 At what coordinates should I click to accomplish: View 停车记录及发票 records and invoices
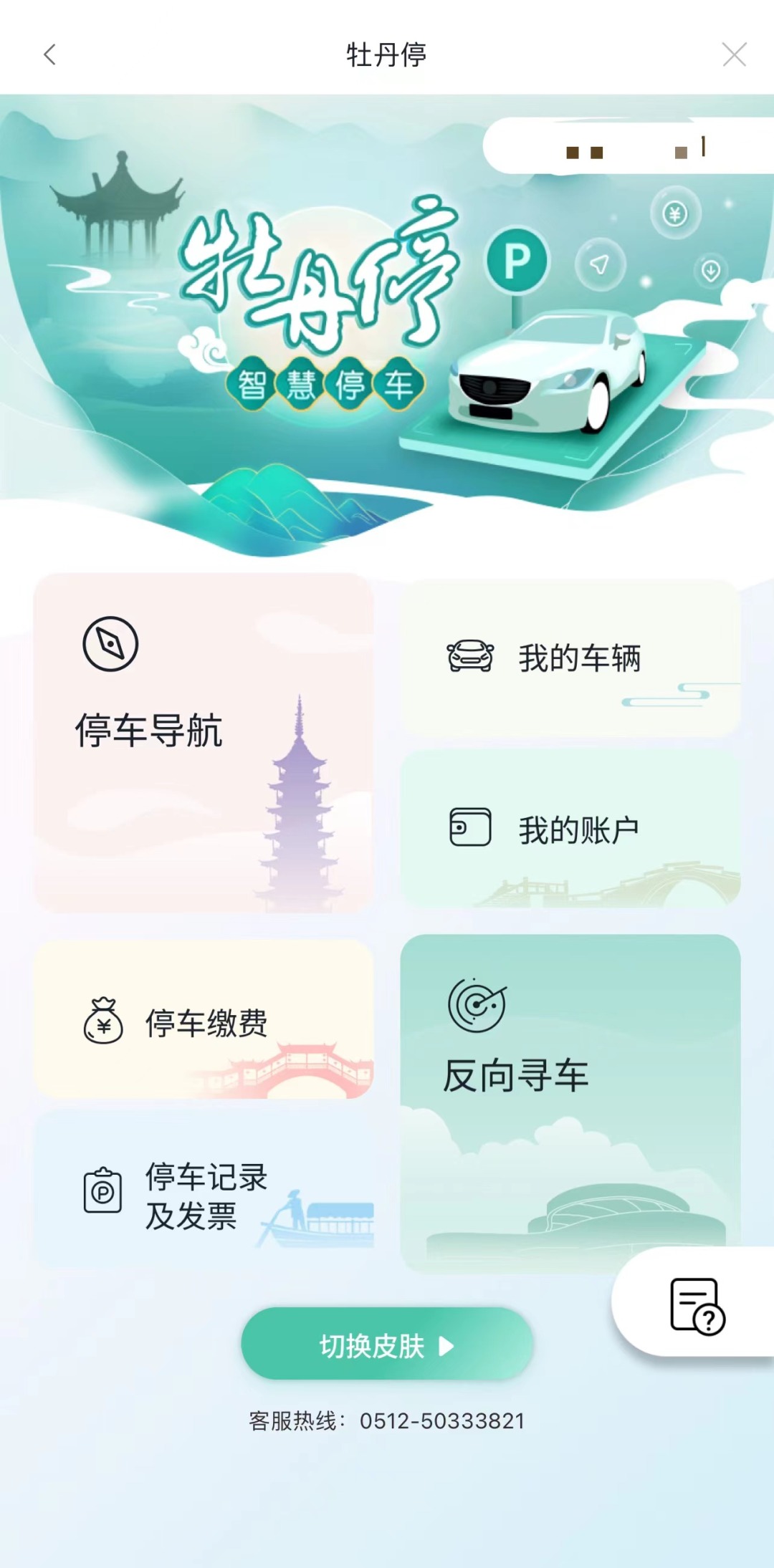click(204, 1193)
